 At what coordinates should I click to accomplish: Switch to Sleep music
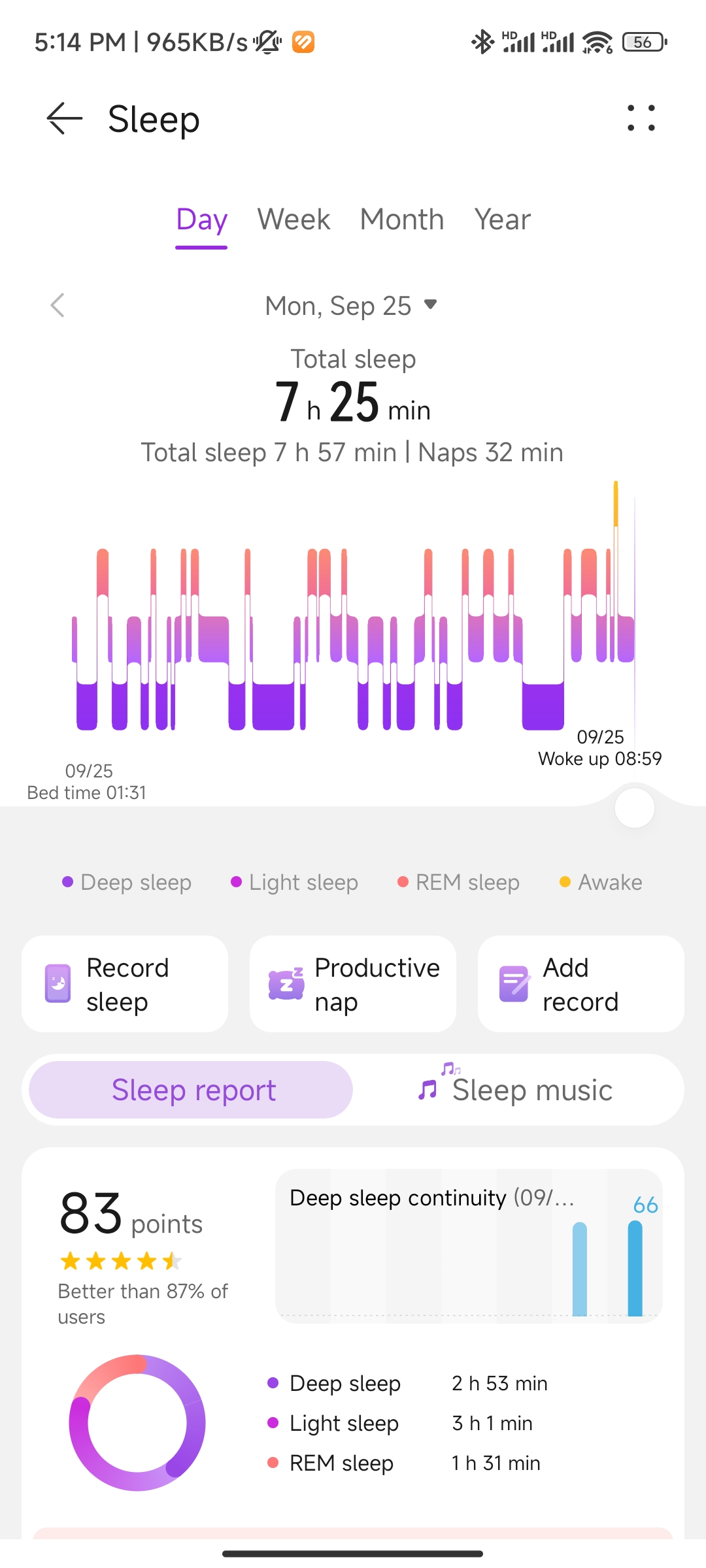[516, 1090]
